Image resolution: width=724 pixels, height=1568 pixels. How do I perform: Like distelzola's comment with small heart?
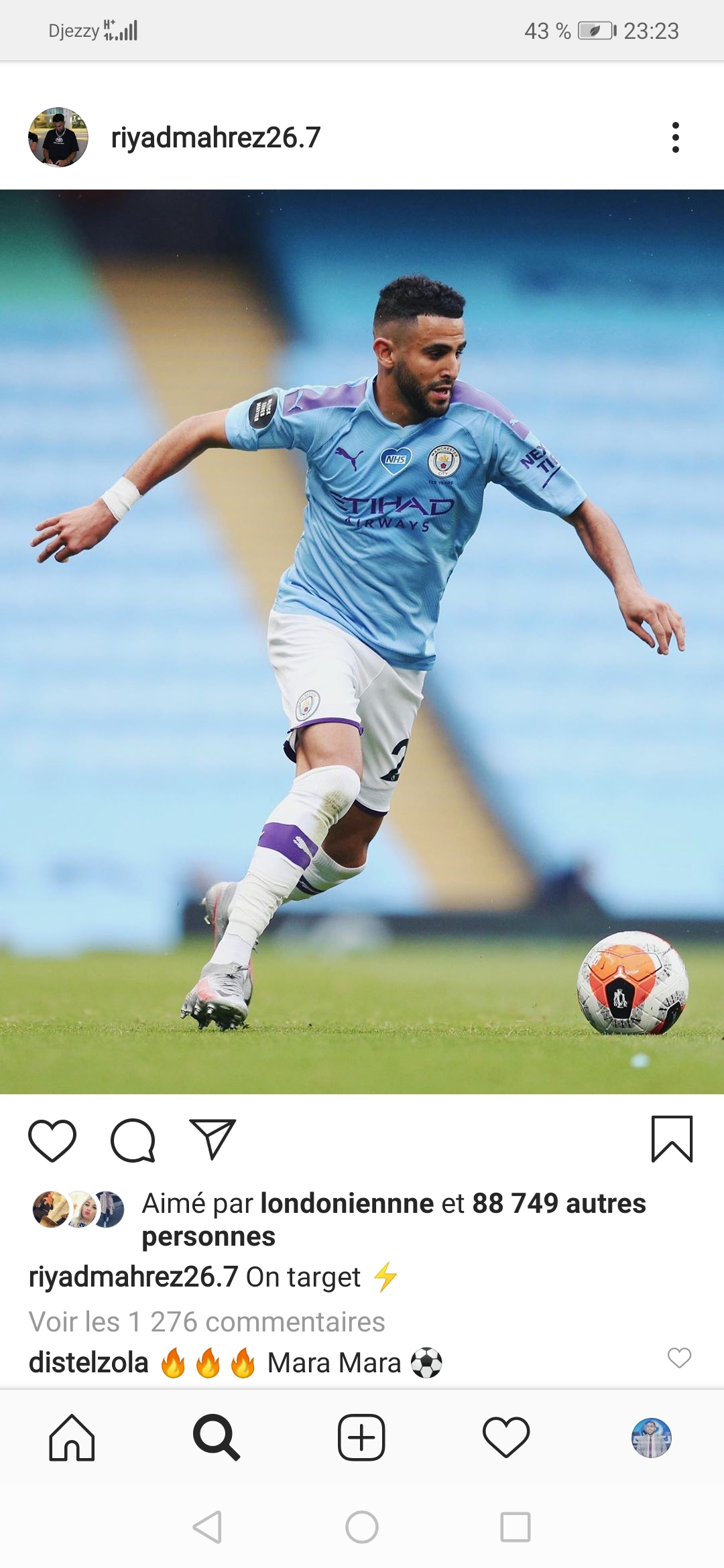coord(679,1358)
